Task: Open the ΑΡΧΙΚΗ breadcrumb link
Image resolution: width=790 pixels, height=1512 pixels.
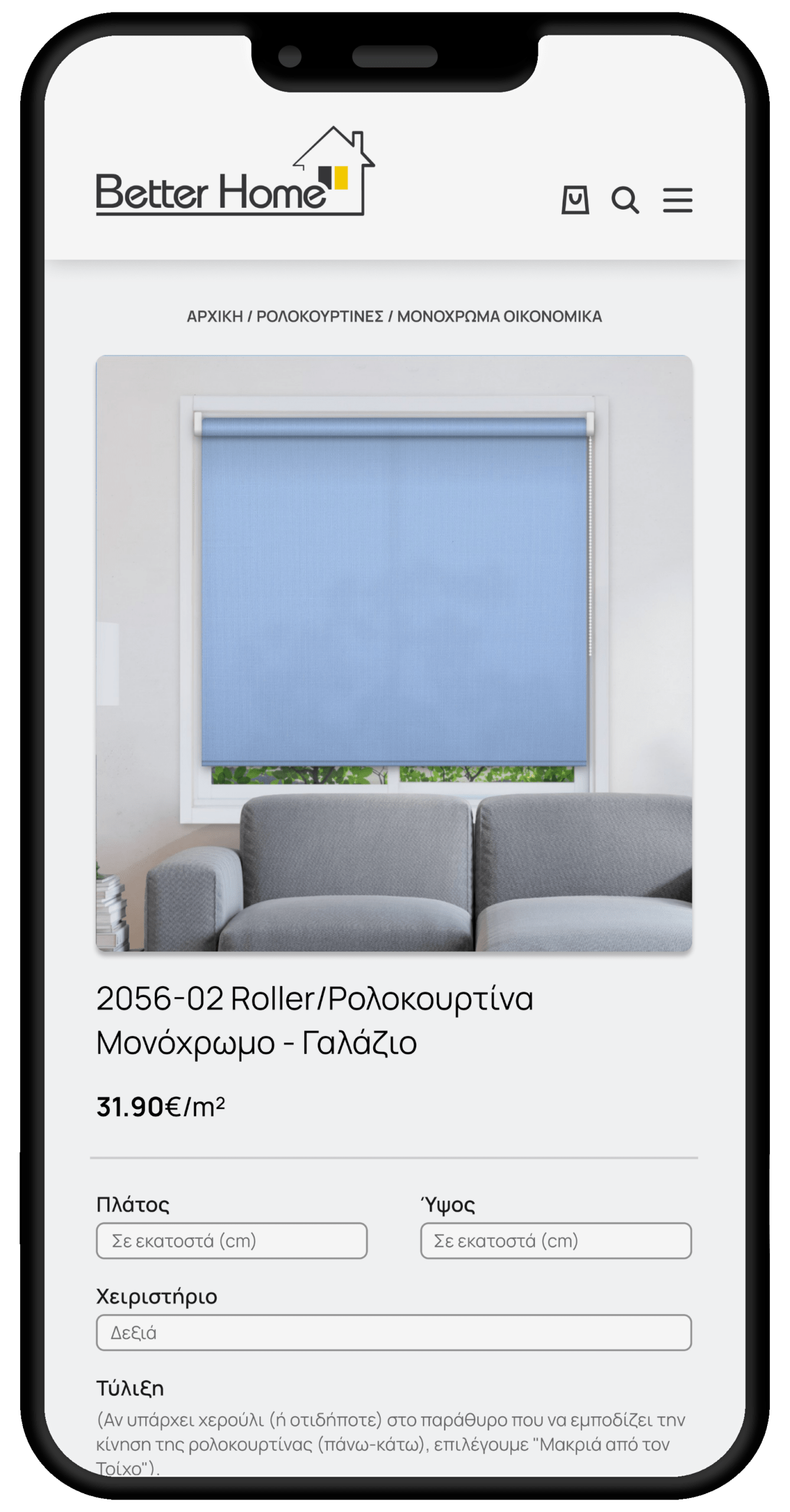Action: click(x=215, y=317)
